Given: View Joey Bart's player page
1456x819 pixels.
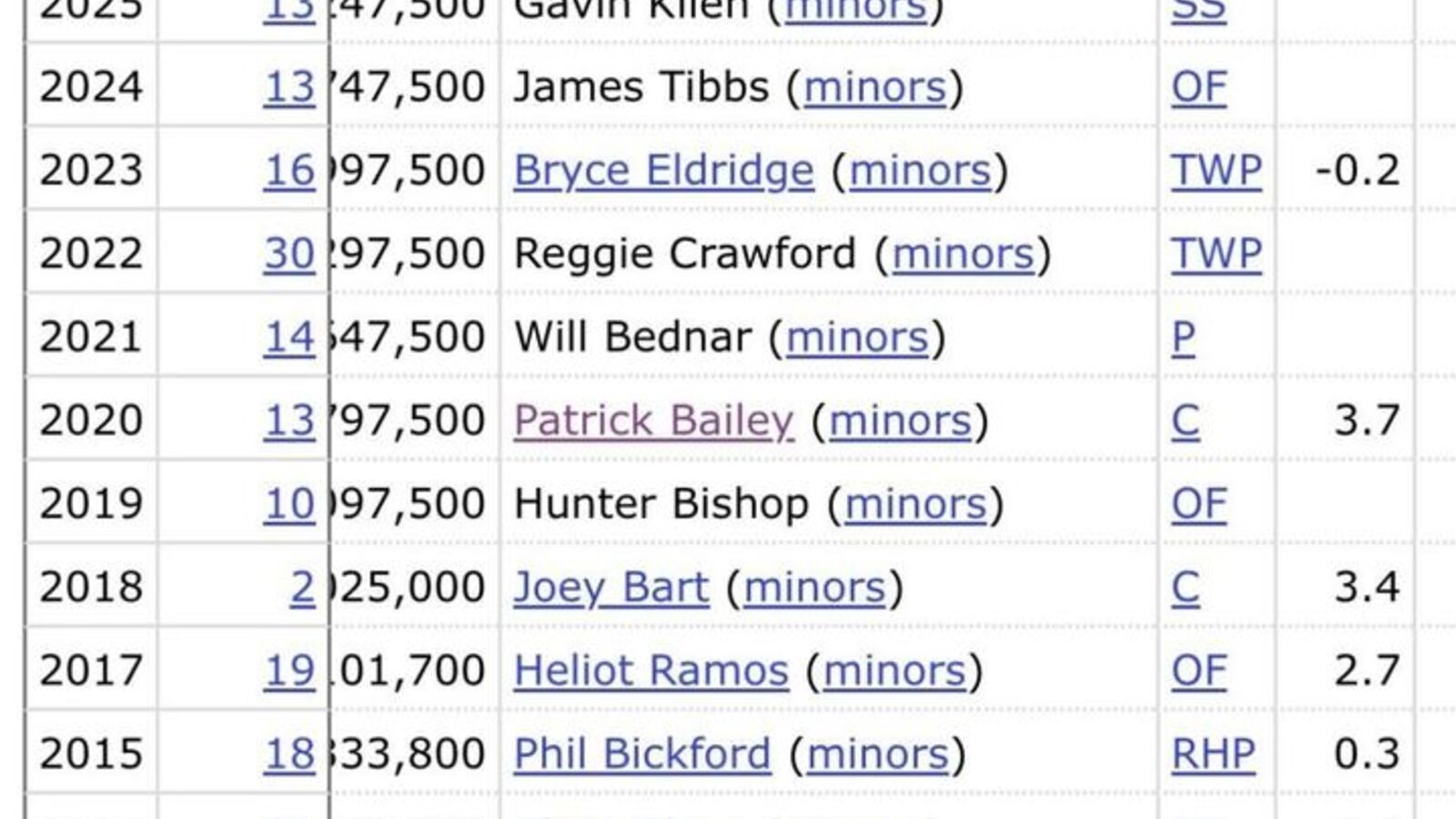Looking at the screenshot, I should (x=611, y=588).
